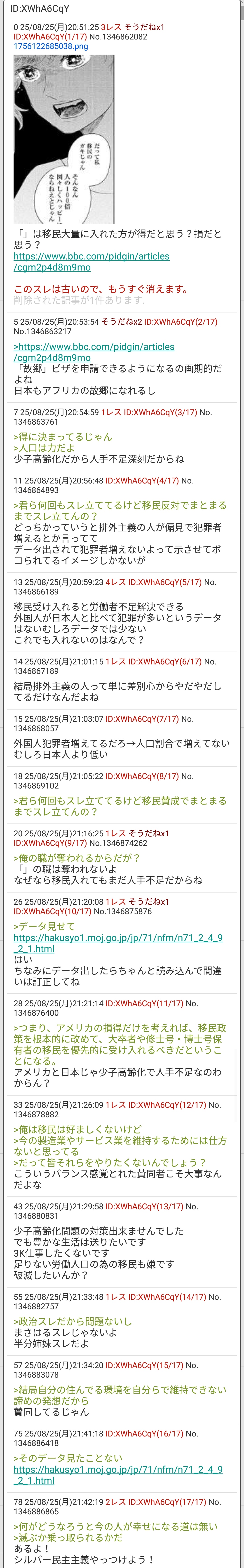Show the 1レス reply to post 33
Viewport: 244px width, 1568px height.
coord(115,1105)
